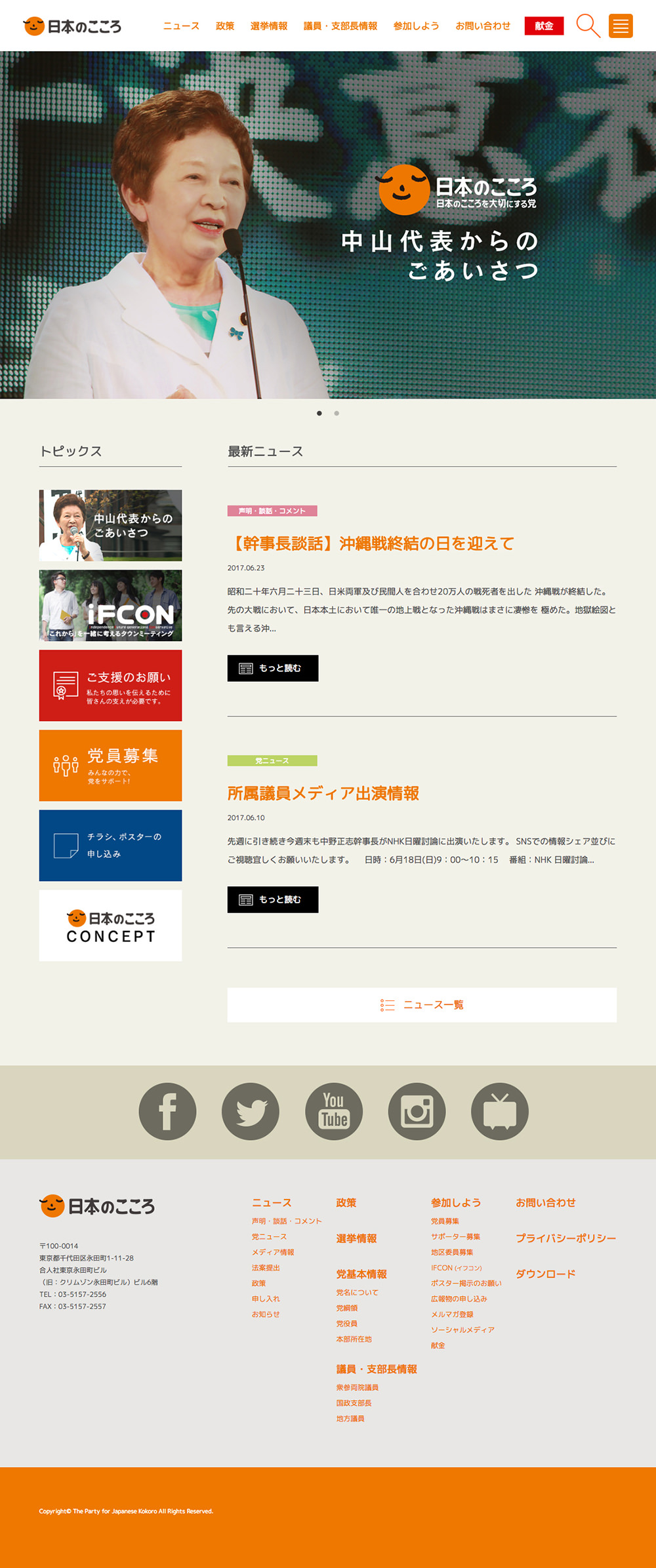Open the footer プライバシーポリシー link
The height and width of the screenshot is (1568, 656).
[x=565, y=1238]
